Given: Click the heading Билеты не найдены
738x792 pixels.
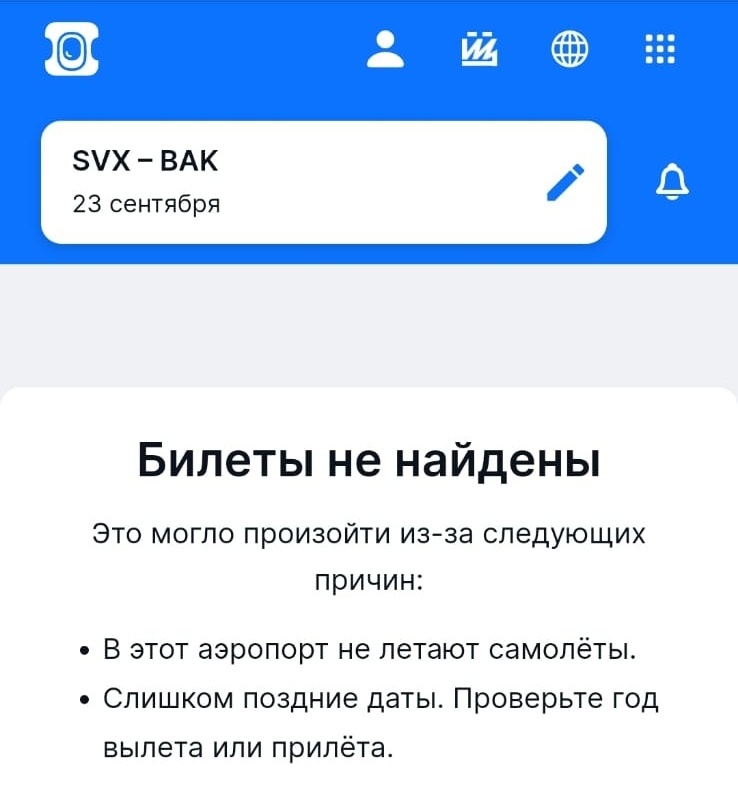Looking at the screenshot, I should (x=369, y=459).
